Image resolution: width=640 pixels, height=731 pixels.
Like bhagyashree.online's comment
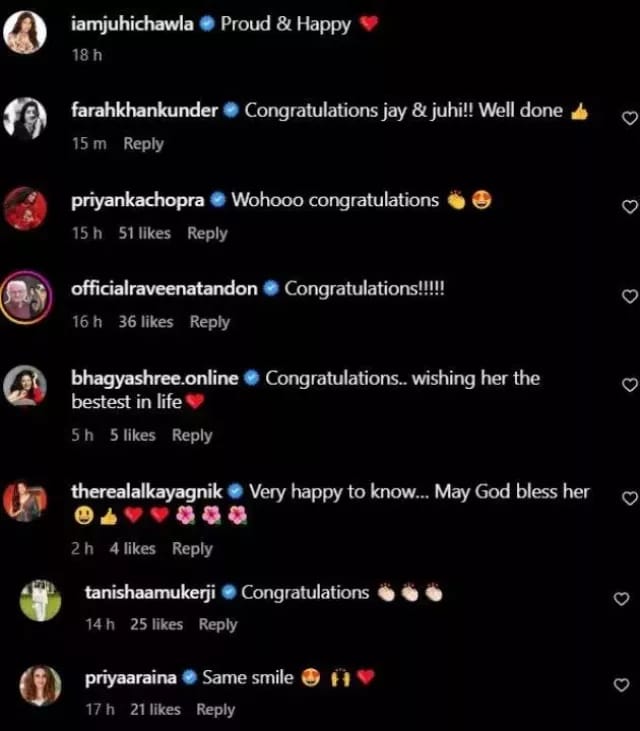click(x=629, y=385)
